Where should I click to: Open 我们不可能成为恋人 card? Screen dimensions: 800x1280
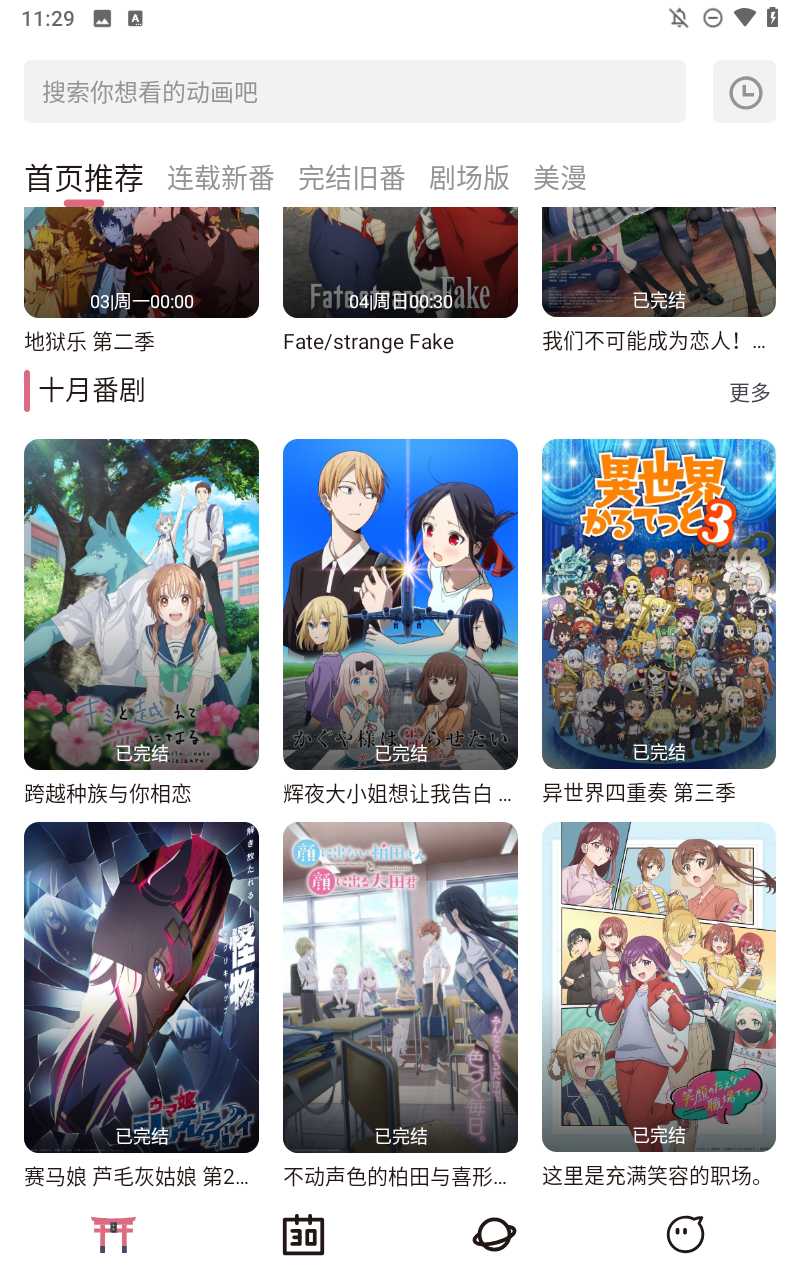[x=659, y=263]
